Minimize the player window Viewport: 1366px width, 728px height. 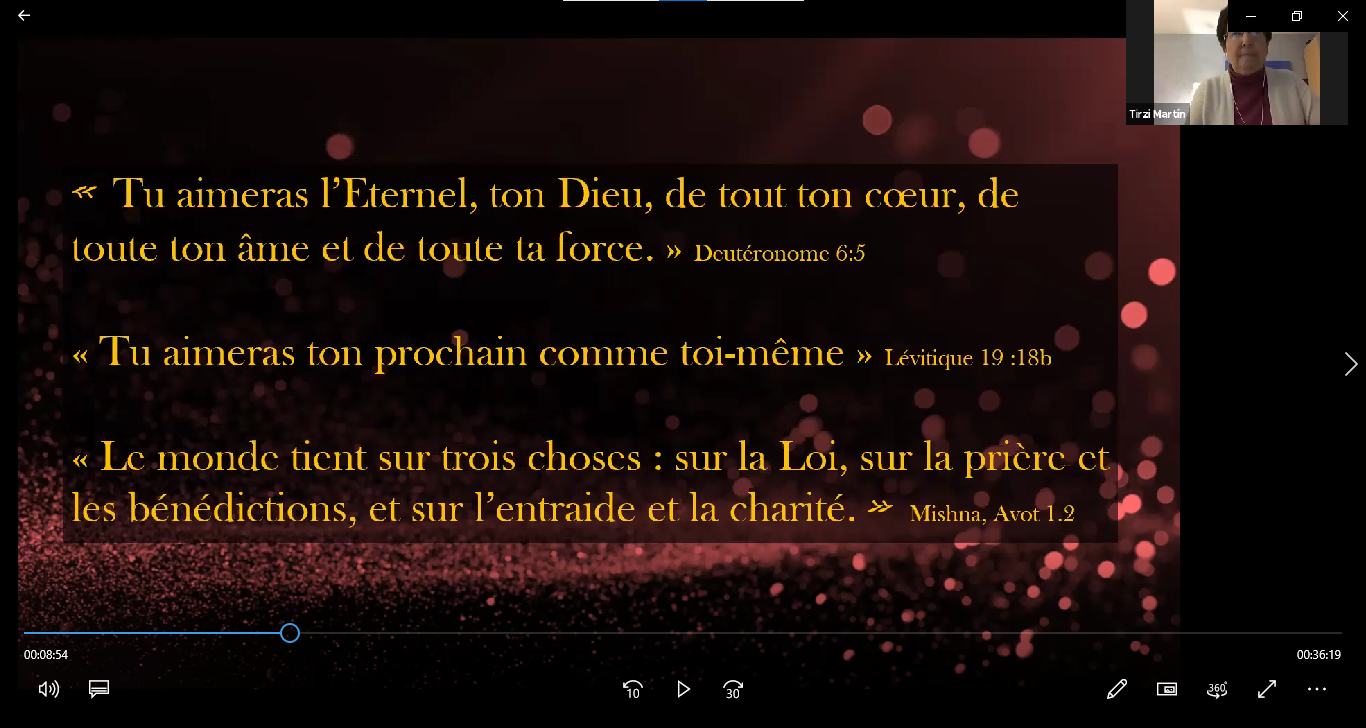pyautogui.click(x=1251, y=16)
